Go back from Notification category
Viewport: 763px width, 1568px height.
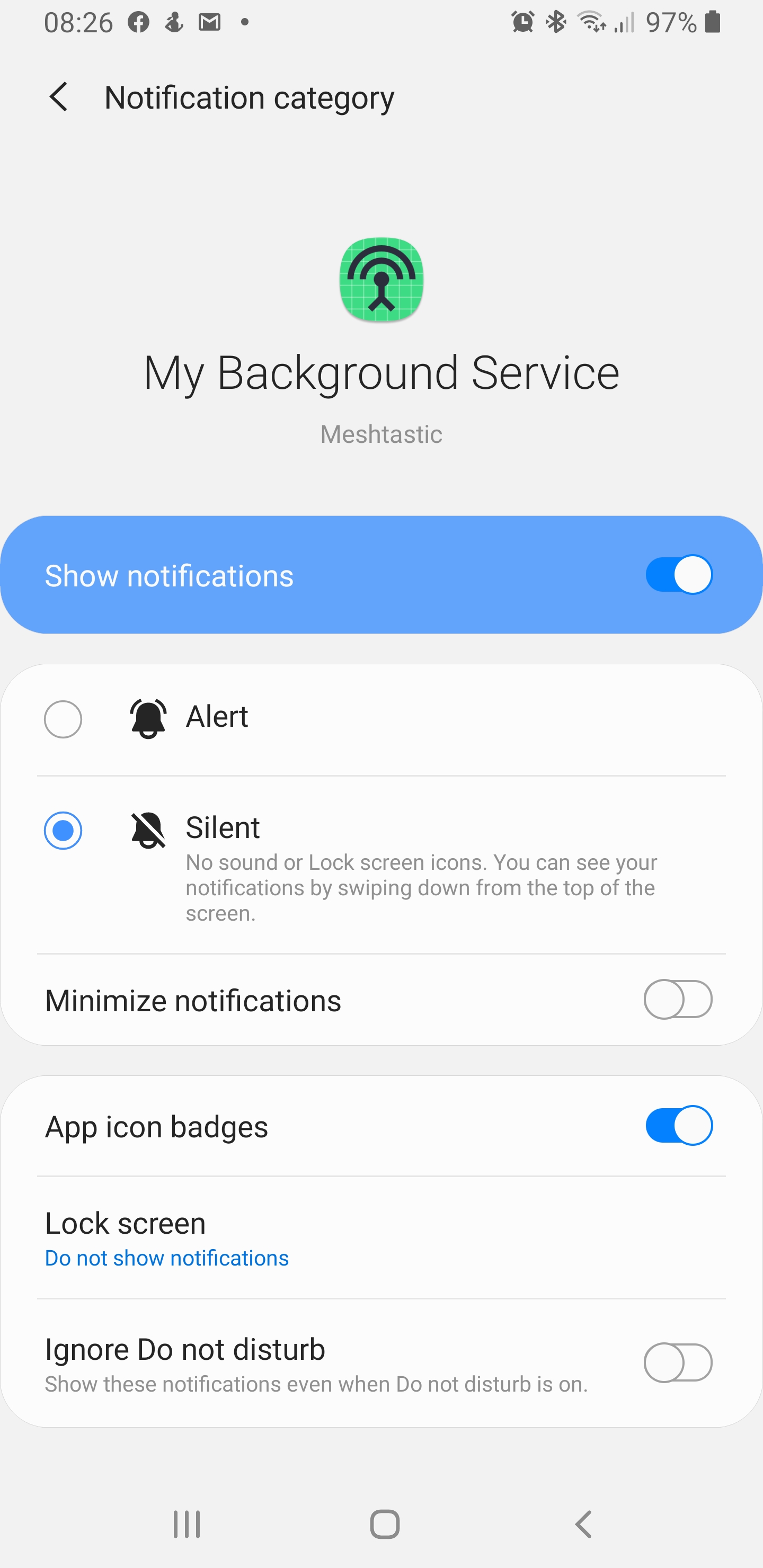(59, 97)
